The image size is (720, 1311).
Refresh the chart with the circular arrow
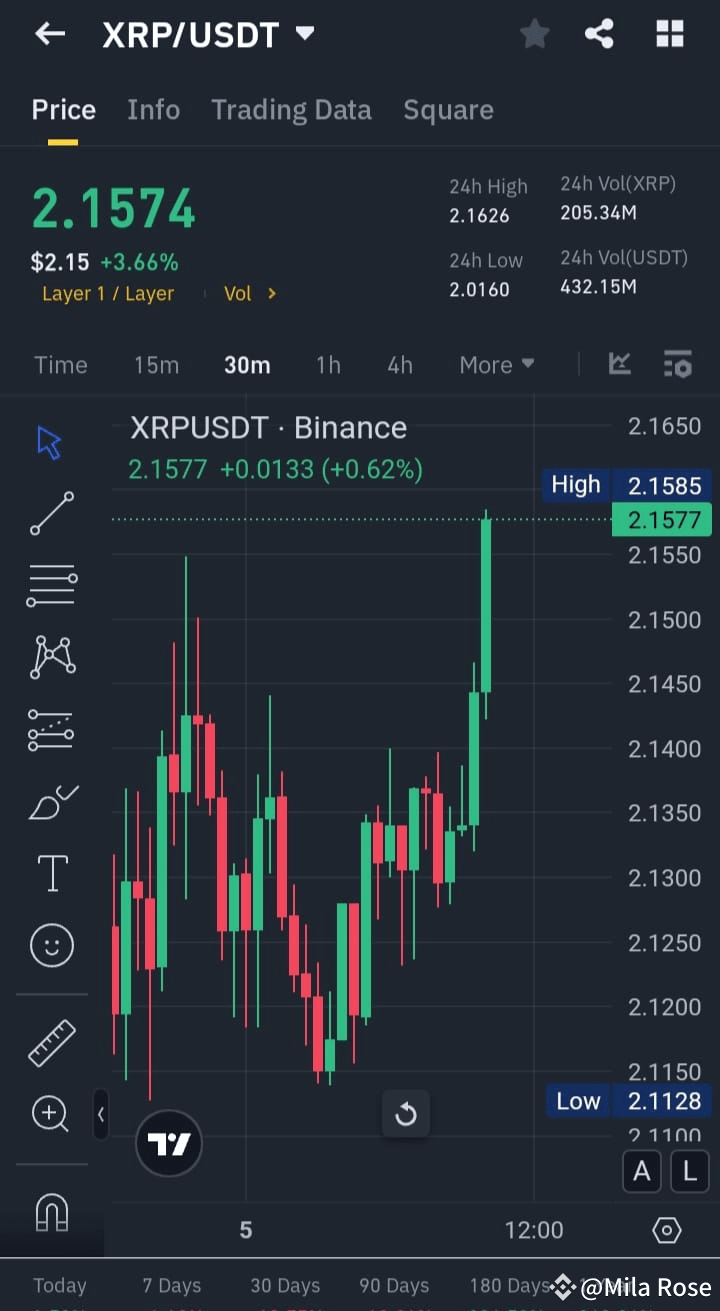(x=406, y=1113)
